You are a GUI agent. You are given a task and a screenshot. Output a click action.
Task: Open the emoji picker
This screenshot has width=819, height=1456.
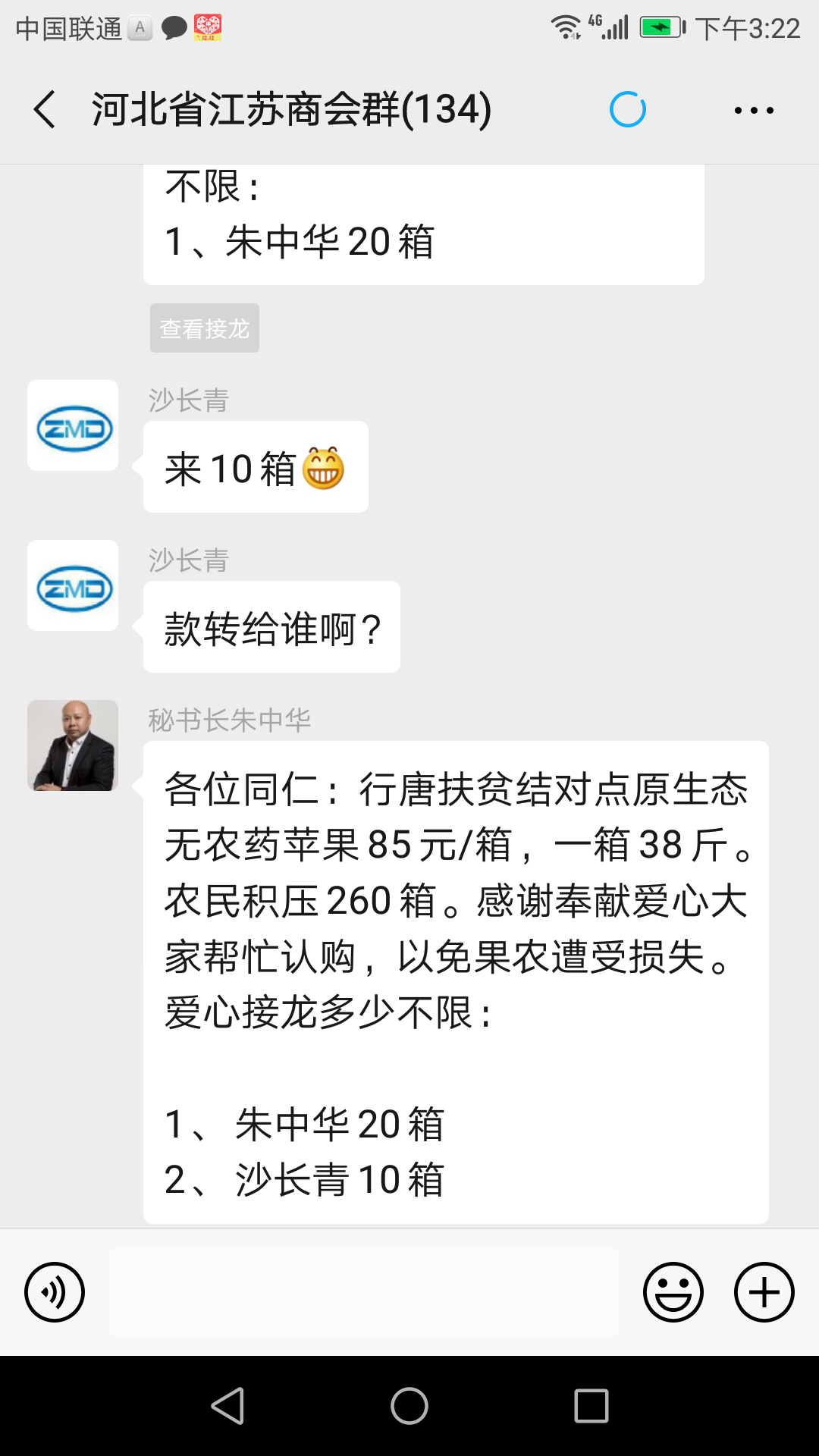click(673, 1292)
